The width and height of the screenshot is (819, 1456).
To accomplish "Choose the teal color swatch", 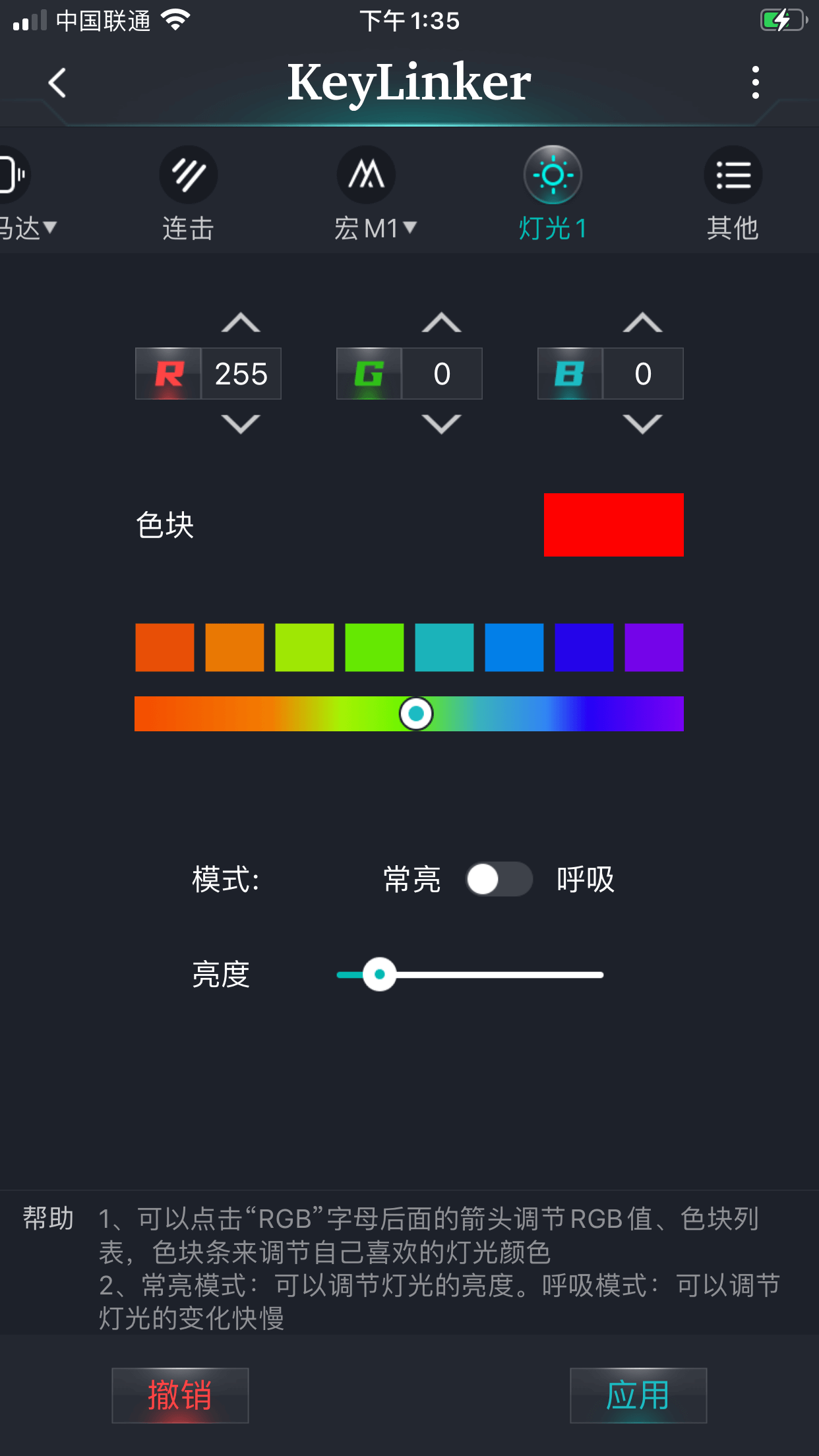I will tap(444, 648).
